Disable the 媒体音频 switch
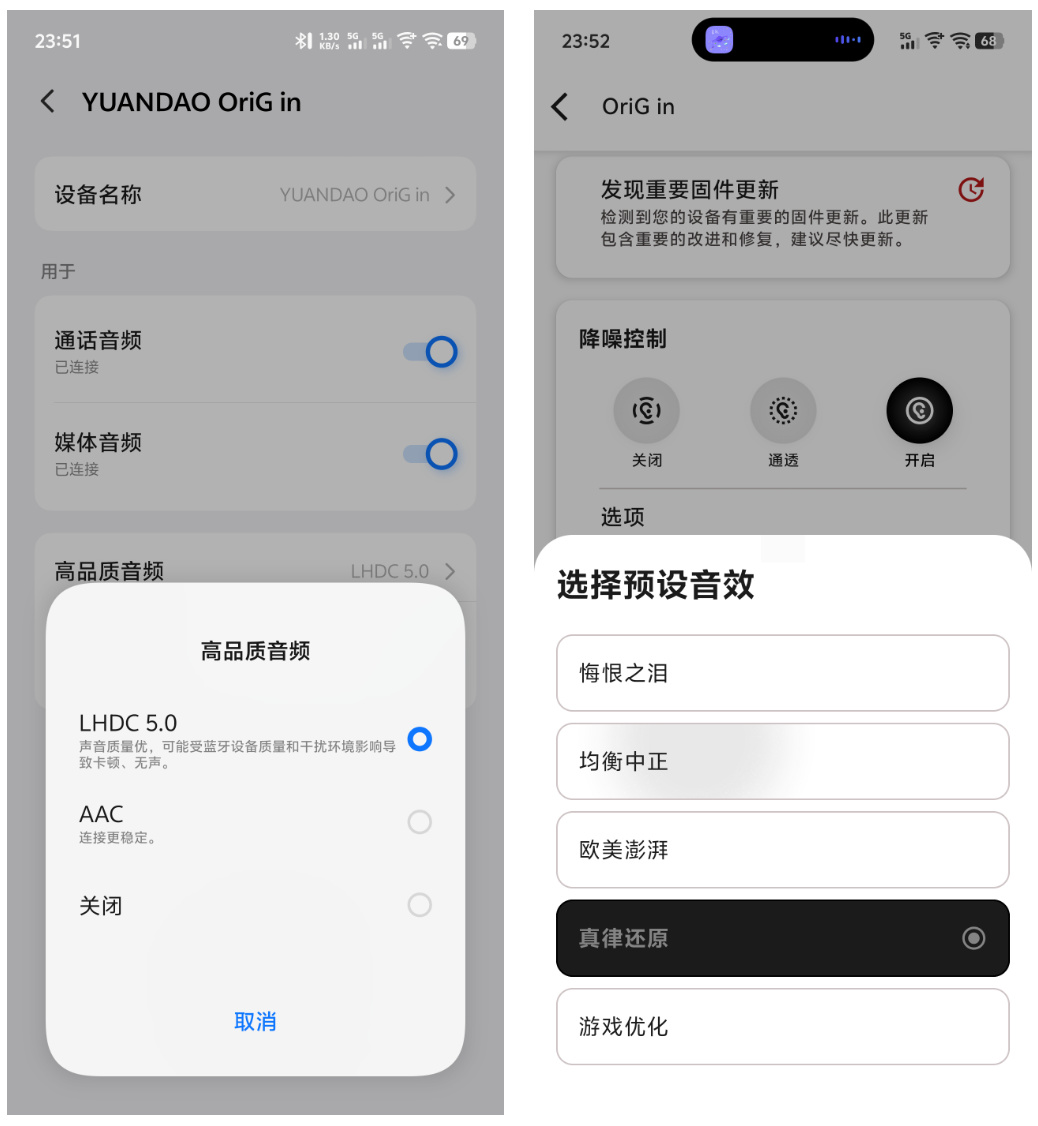 click(431, 454)
